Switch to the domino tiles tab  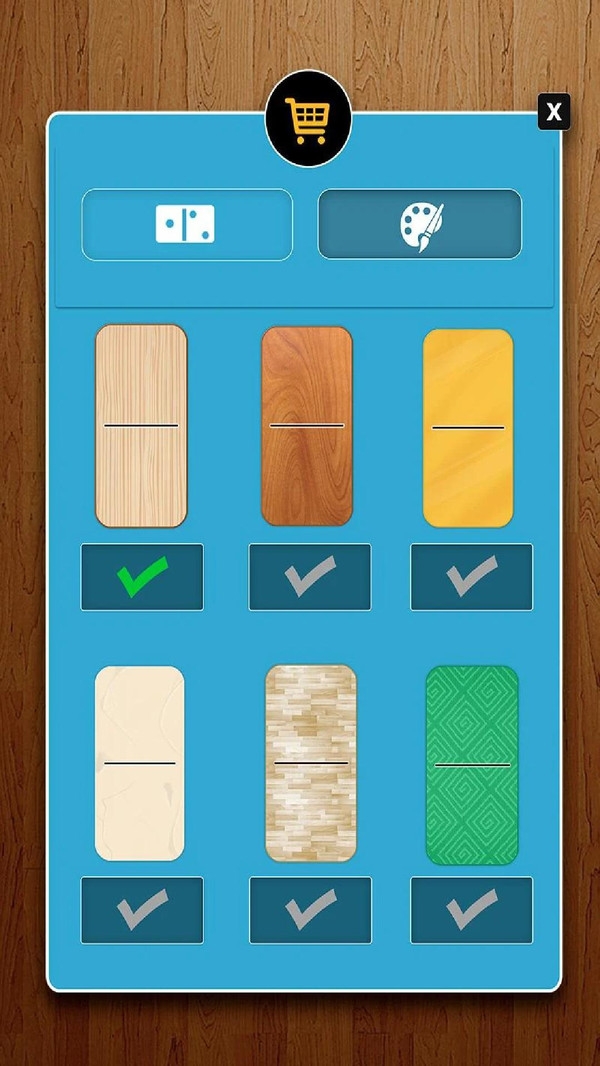click(187, 225)
